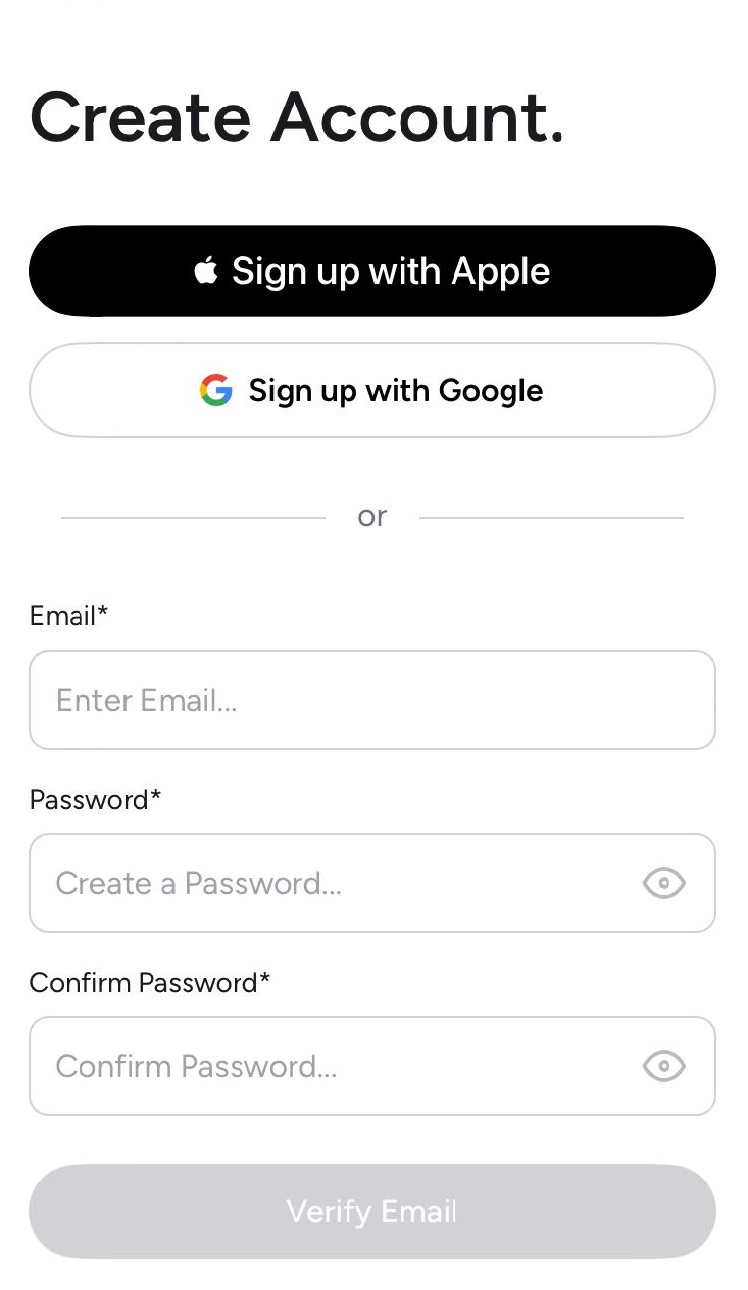Screen dimensions: 748x1290
Task: Tap the Verify Email button
Action: click(372, 1211)
